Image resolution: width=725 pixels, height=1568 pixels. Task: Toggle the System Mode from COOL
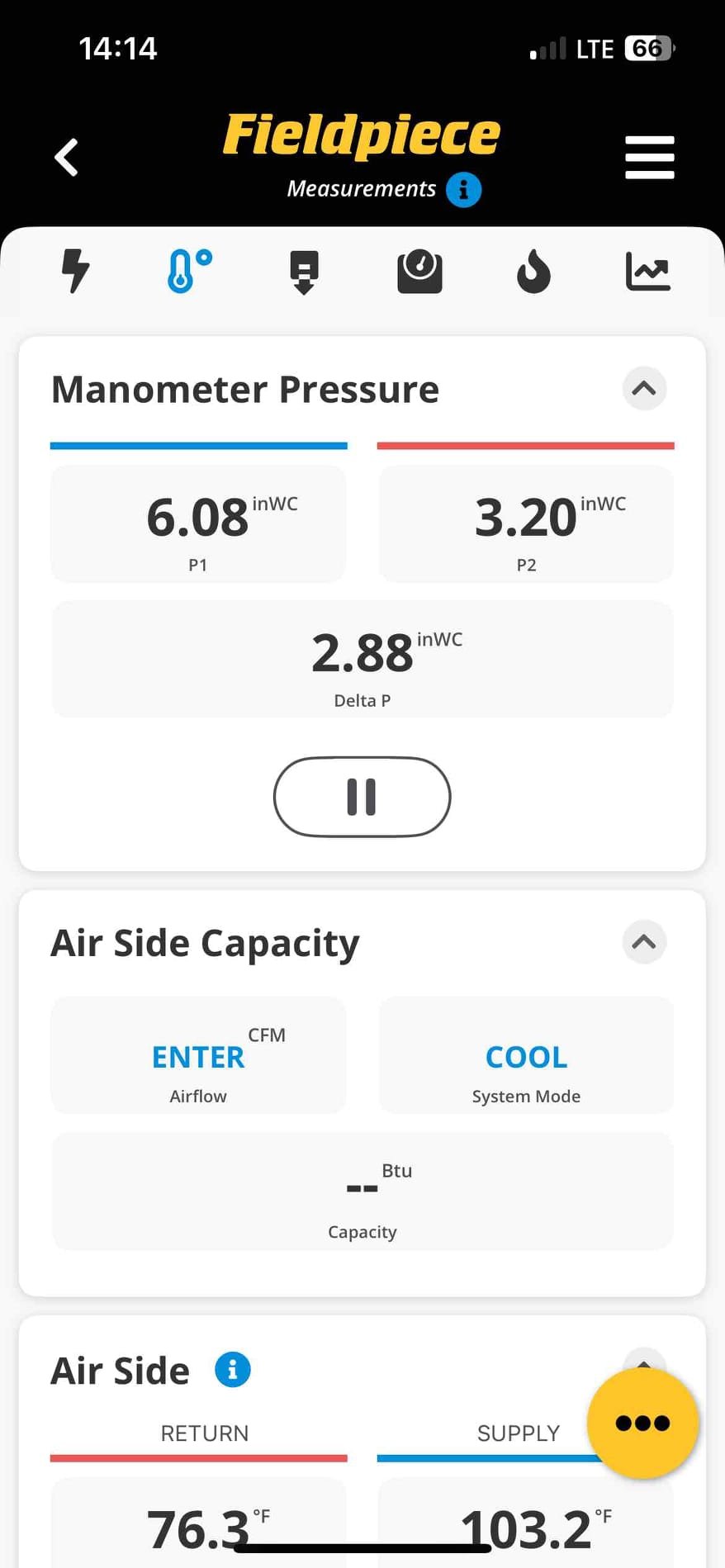point(525,1055)
